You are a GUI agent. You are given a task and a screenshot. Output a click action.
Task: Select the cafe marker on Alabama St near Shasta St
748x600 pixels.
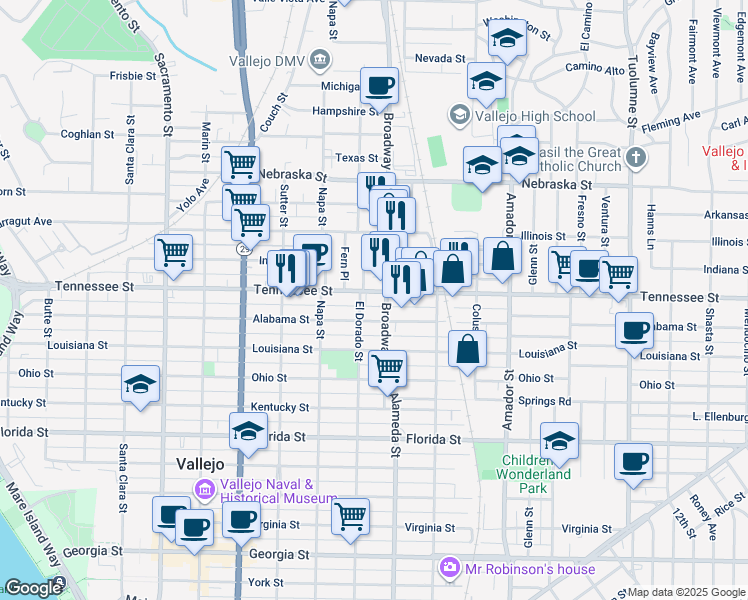coord(634,331)
